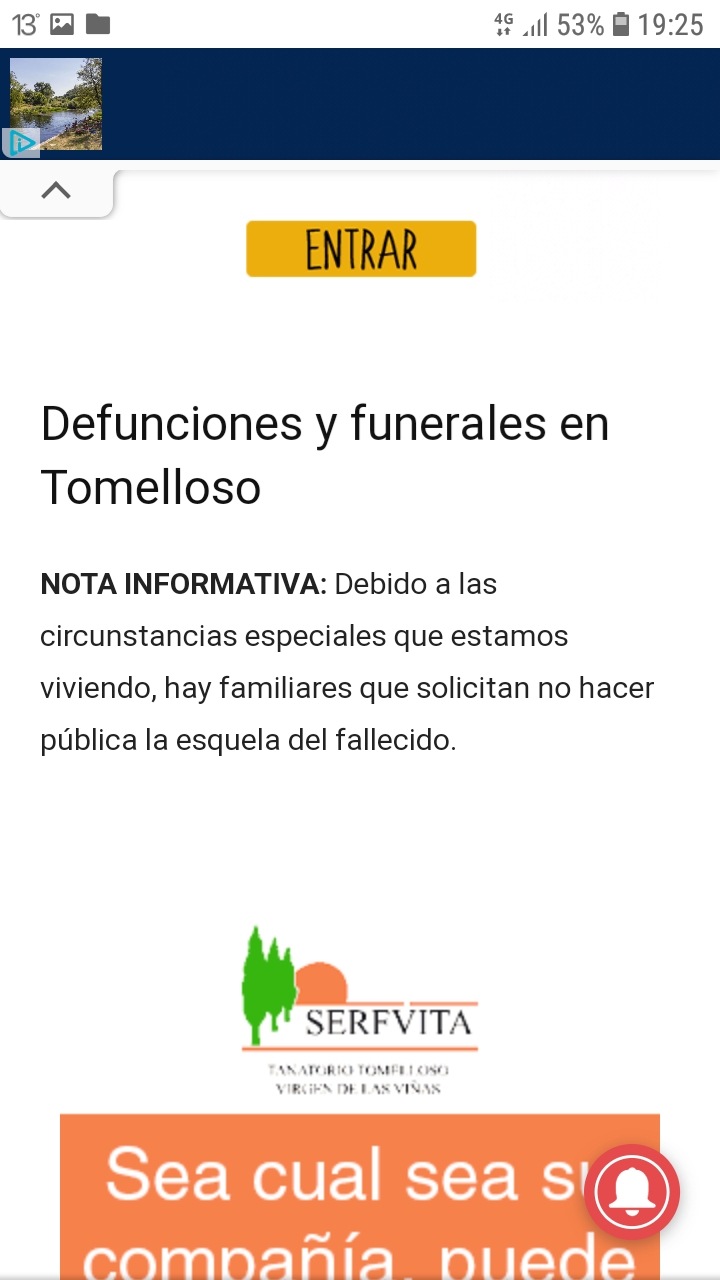Open the Serfvita Tanatorio Tomelloso banner
Image resolution: width=720 pixels, height=1280 pixels.
coord(360,1010)
